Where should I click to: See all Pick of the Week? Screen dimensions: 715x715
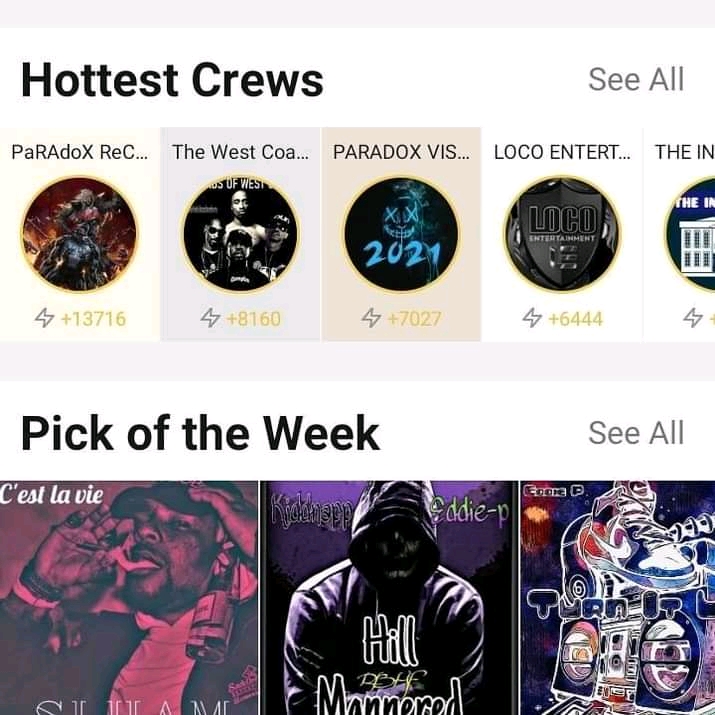636,433
